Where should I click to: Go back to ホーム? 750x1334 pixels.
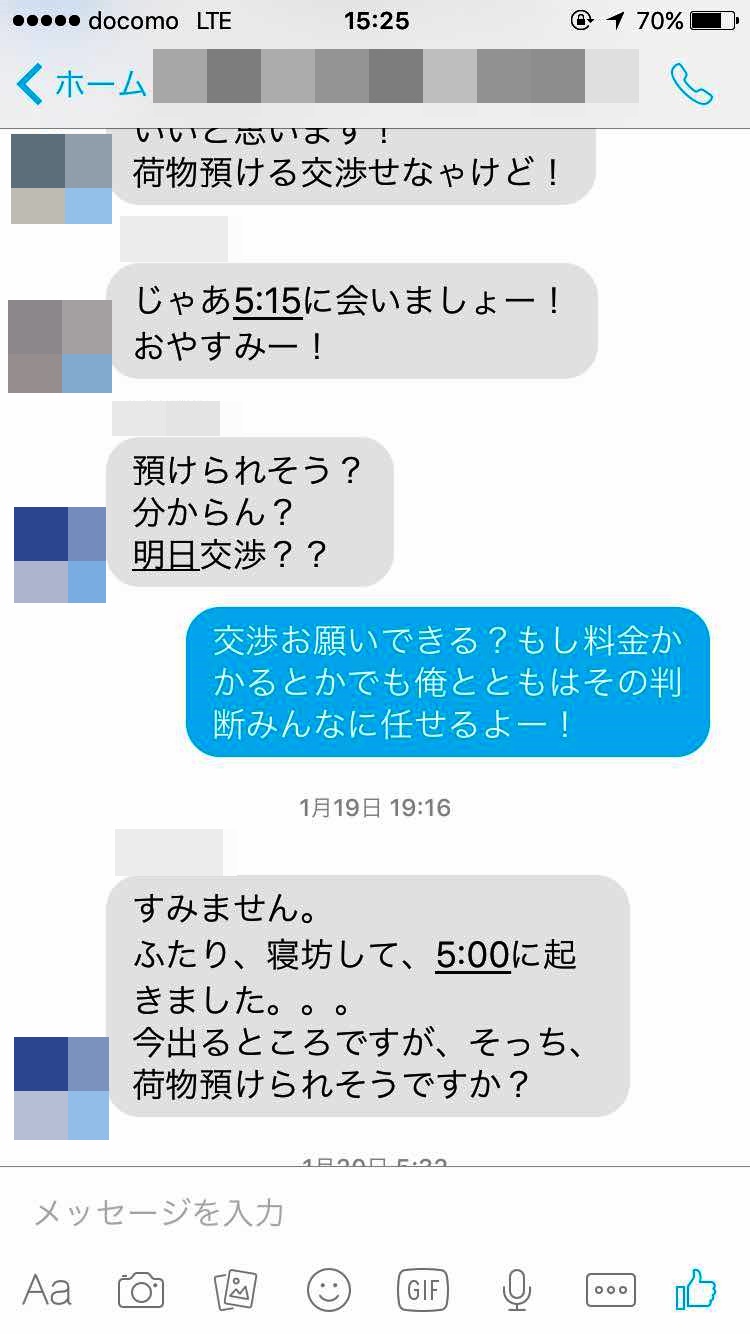click(x=82, y=84)
